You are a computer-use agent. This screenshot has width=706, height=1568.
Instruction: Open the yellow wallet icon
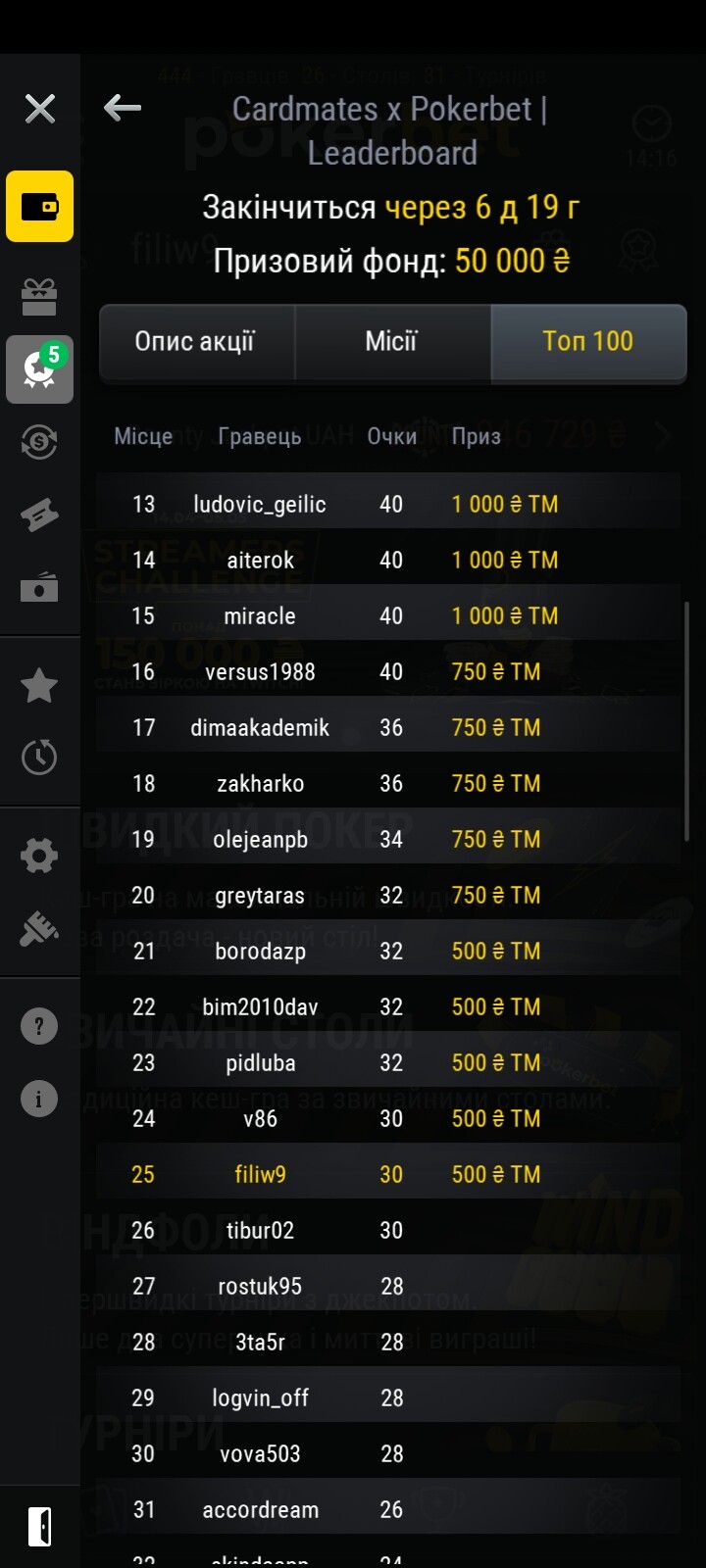coord(40,207)
